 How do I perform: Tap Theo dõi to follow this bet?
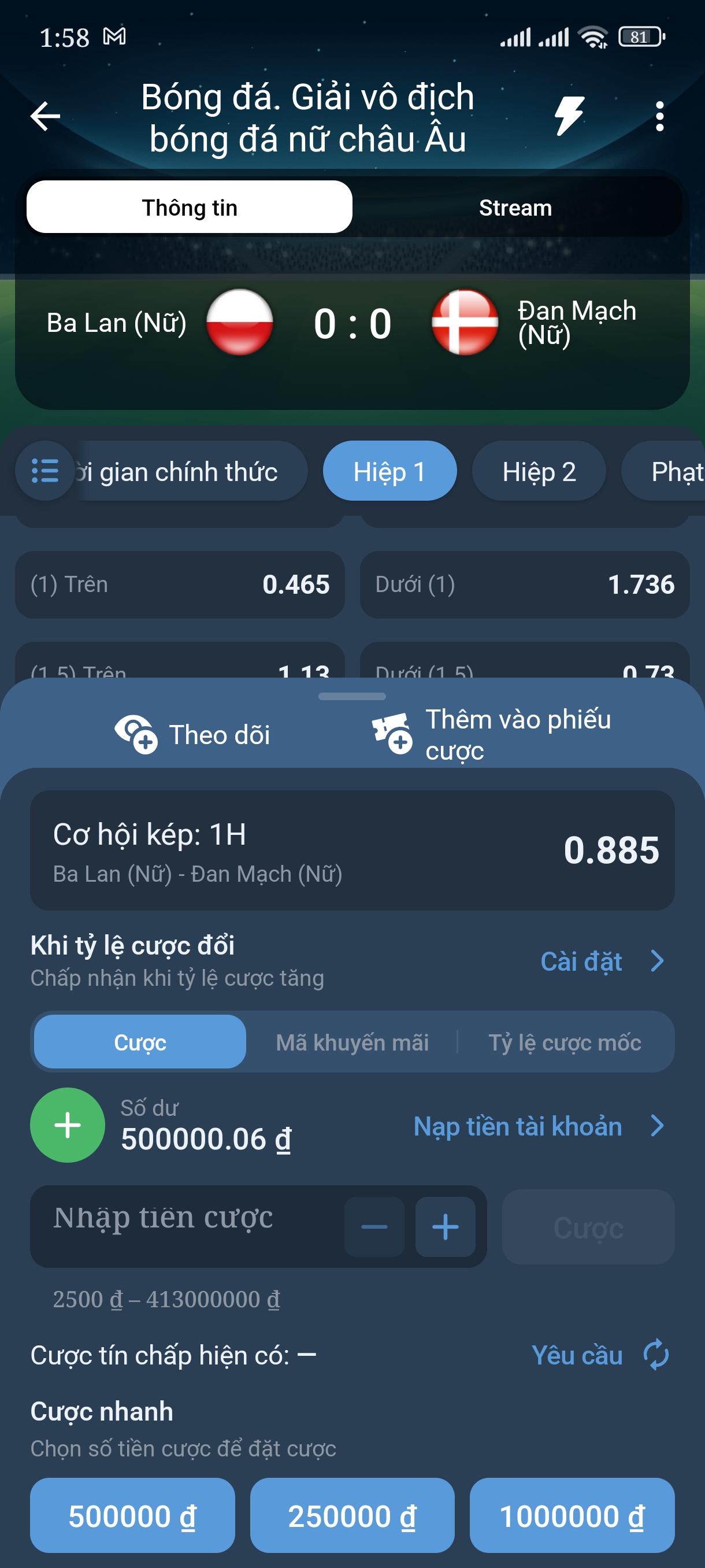click(x=194, y=734)
